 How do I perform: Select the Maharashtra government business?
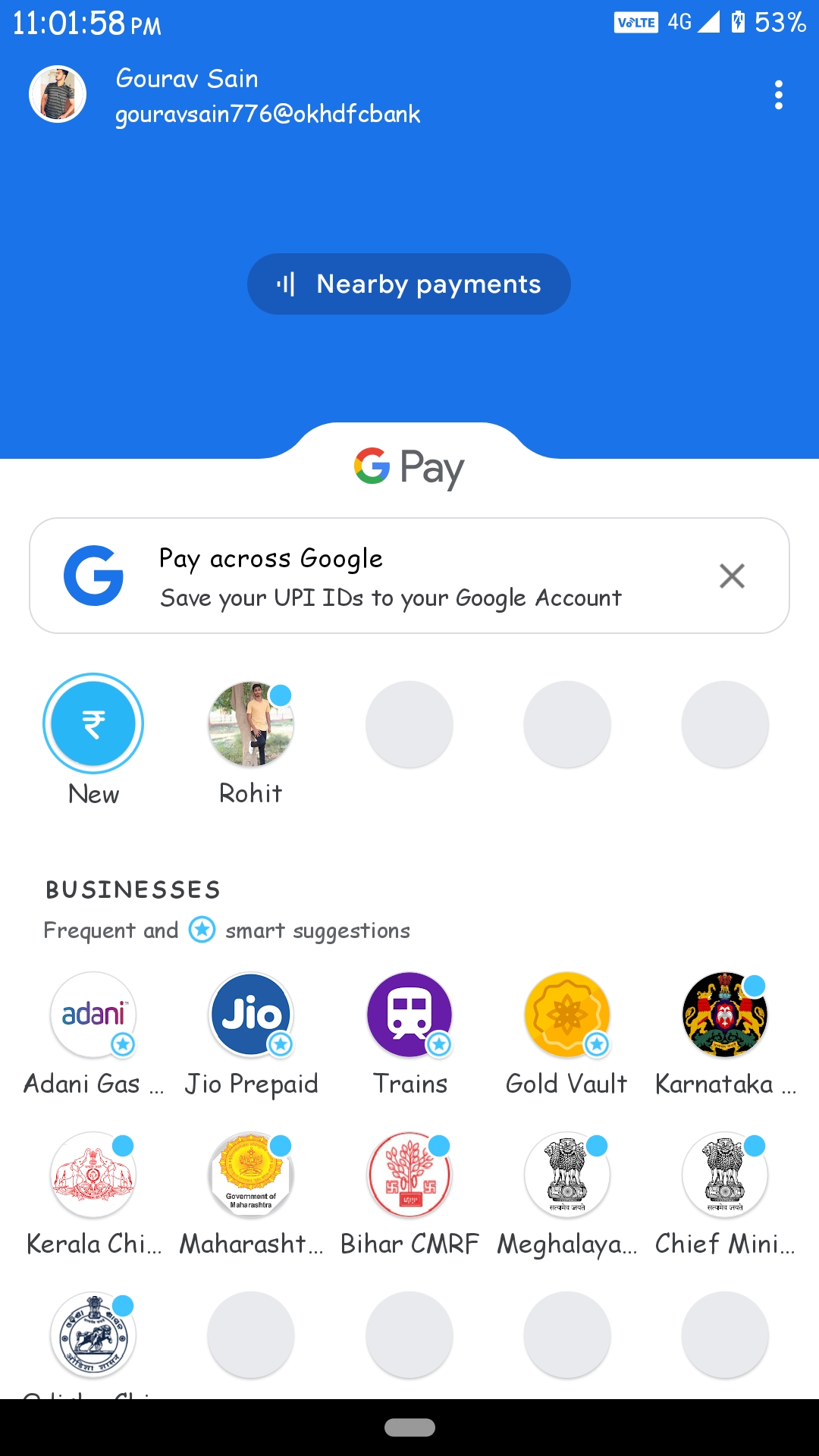[251, 1175]
